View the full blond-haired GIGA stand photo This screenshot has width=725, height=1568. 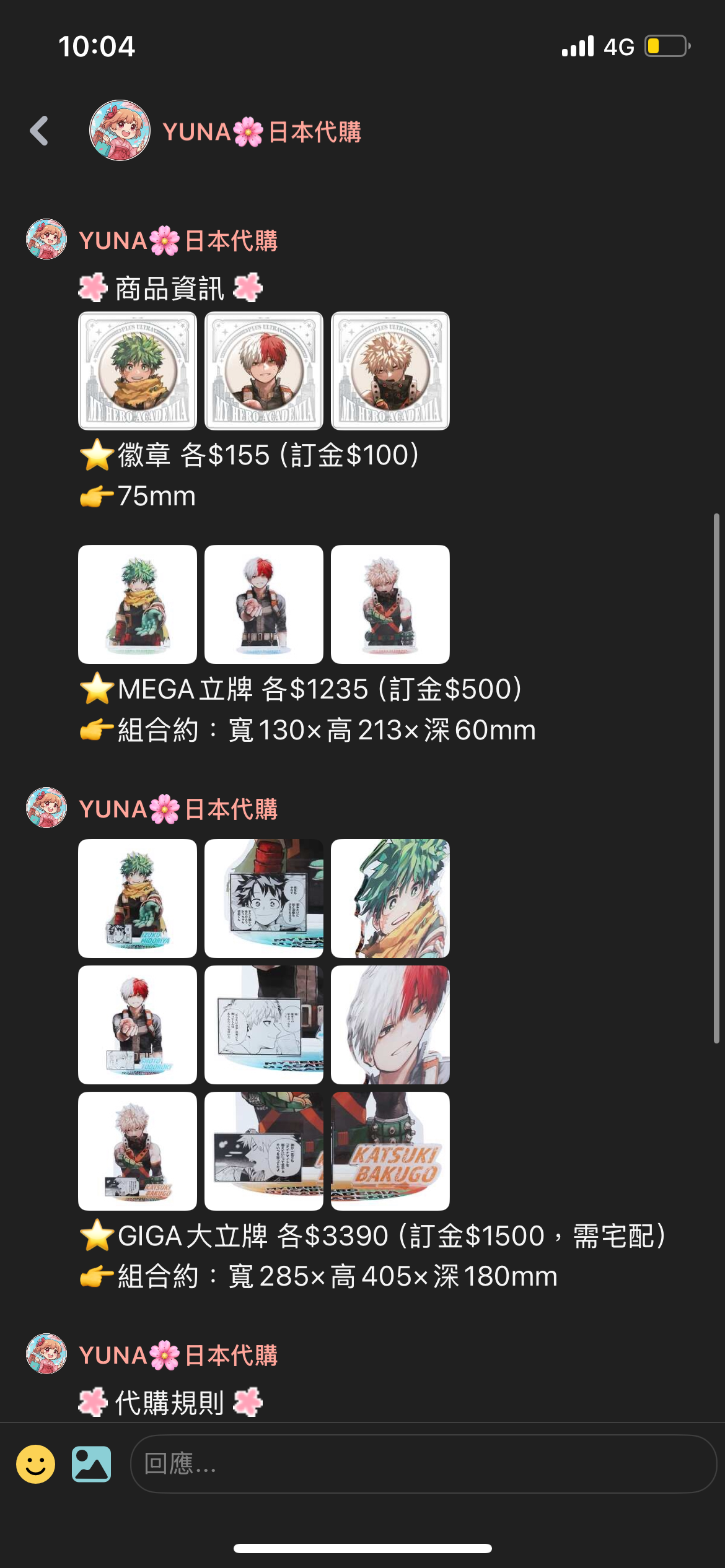pos(138,1151)
